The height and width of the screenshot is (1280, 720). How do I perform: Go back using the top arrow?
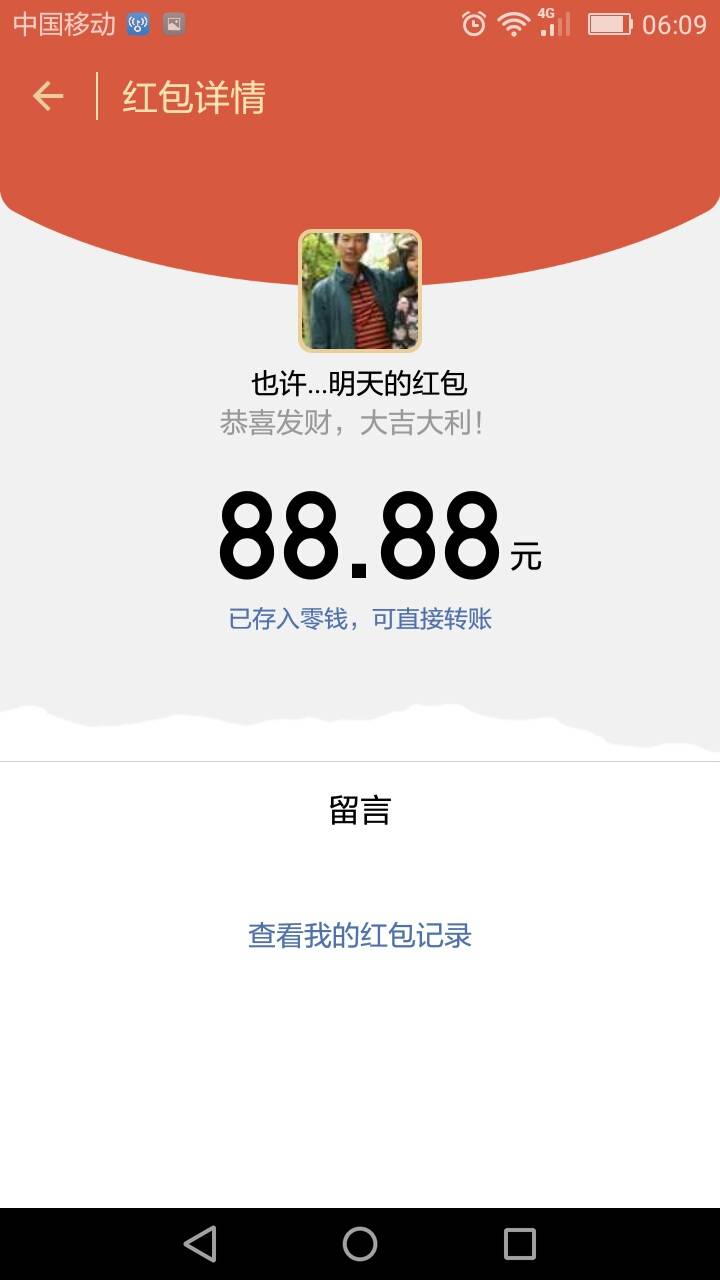coord(48,97)
